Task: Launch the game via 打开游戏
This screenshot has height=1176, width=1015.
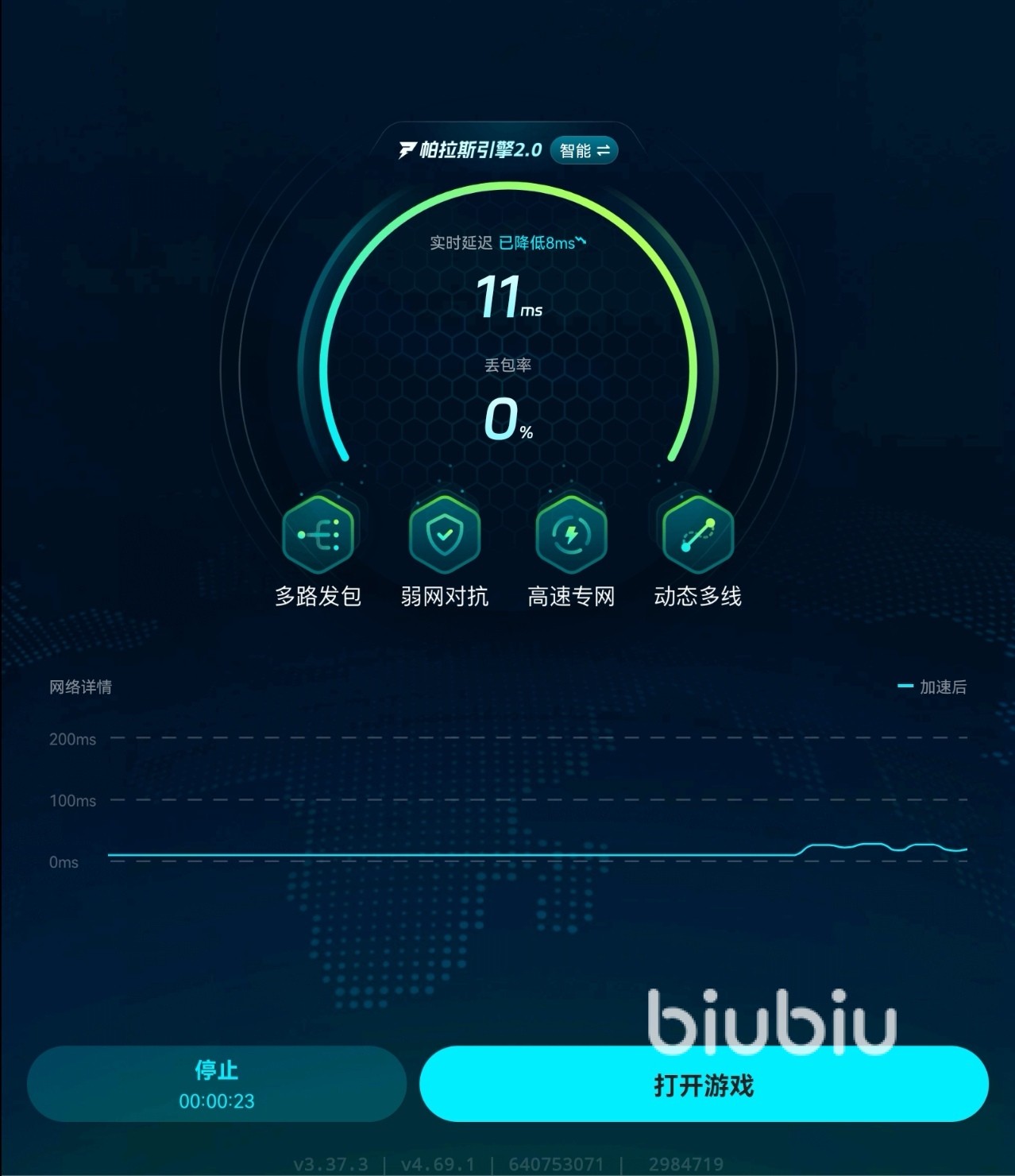Action: click(704, 1084)
